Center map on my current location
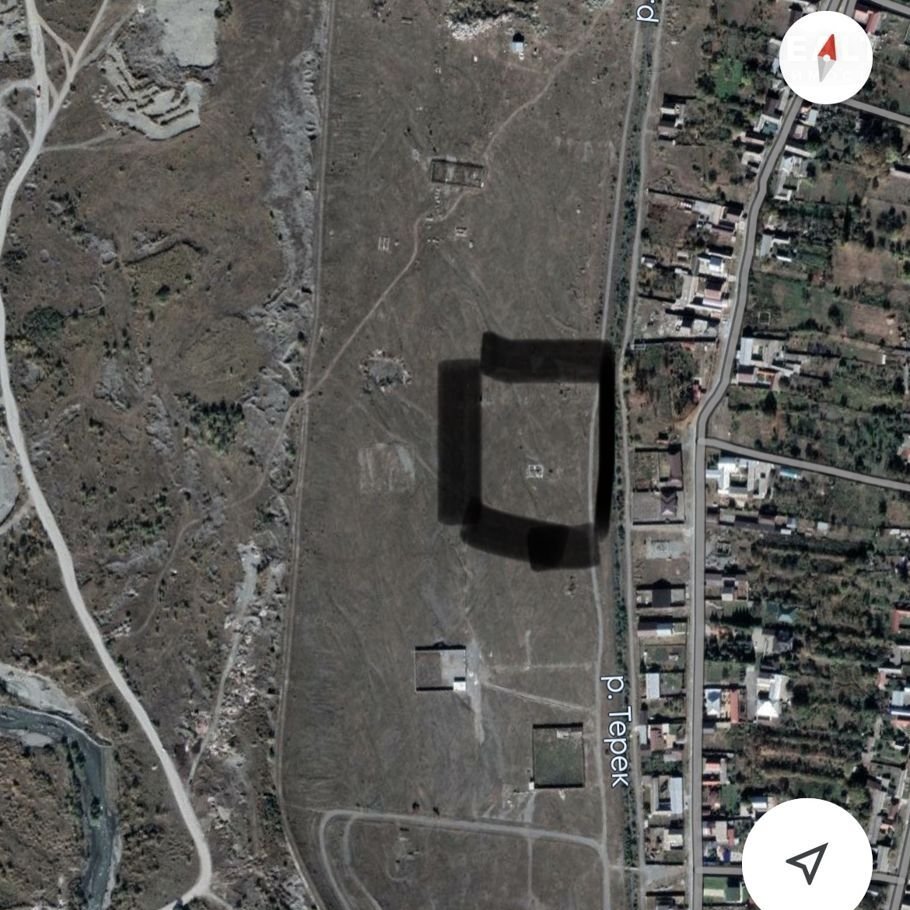This screenshot has height=910, width=910. pos(806,861)
